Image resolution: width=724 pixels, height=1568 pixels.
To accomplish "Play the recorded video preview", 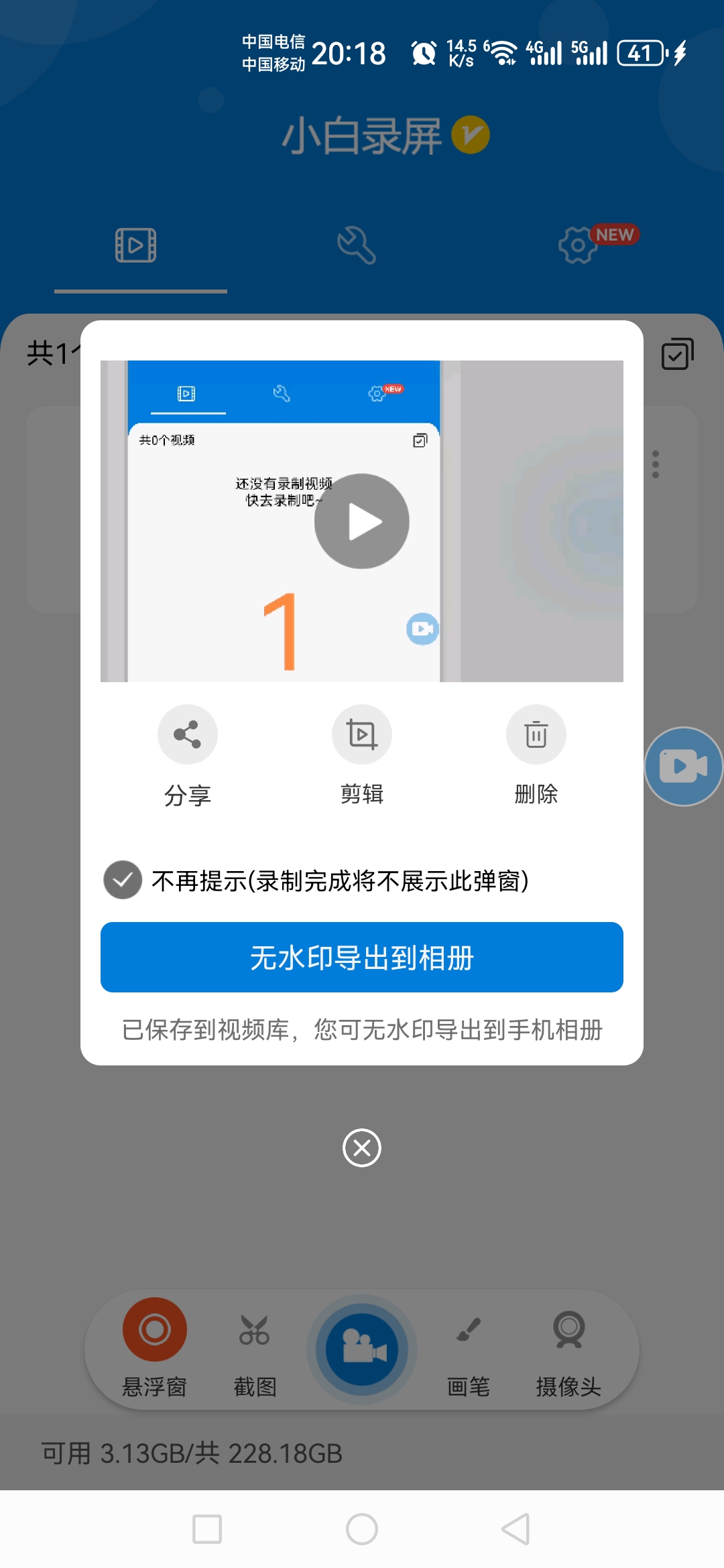I will coord(362,521).
